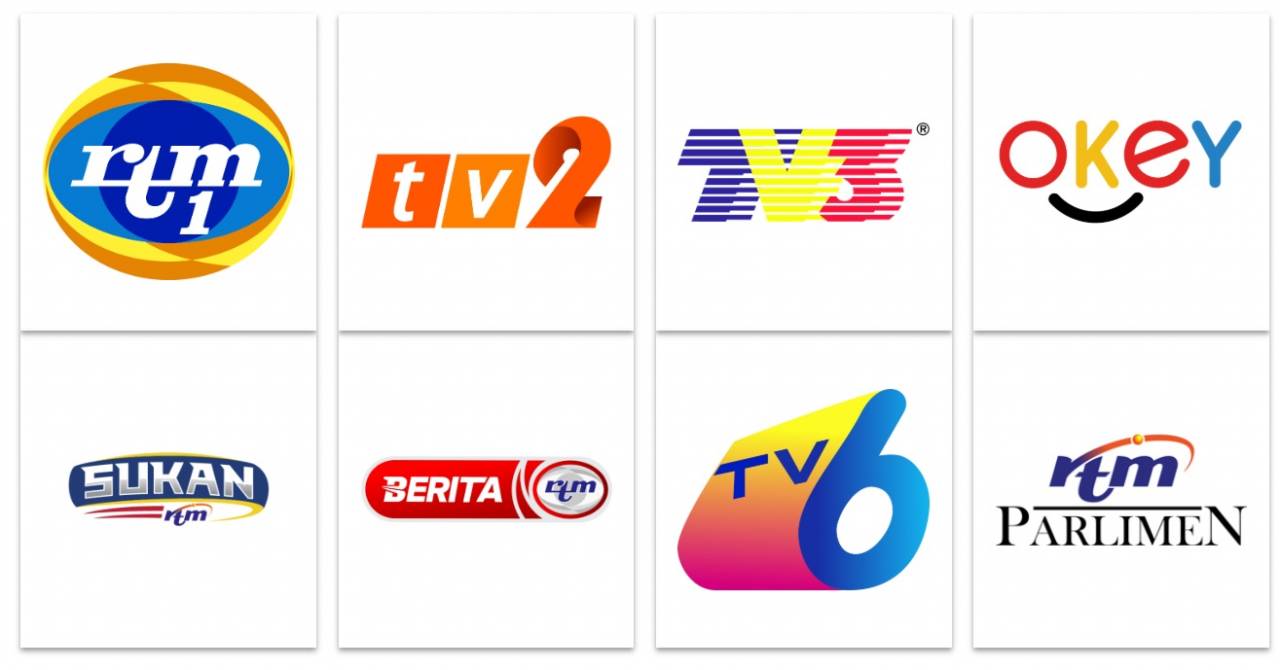Open the TV3 channel tile
This screenshot has height=670, width=1280.
(x=803, y=171)
